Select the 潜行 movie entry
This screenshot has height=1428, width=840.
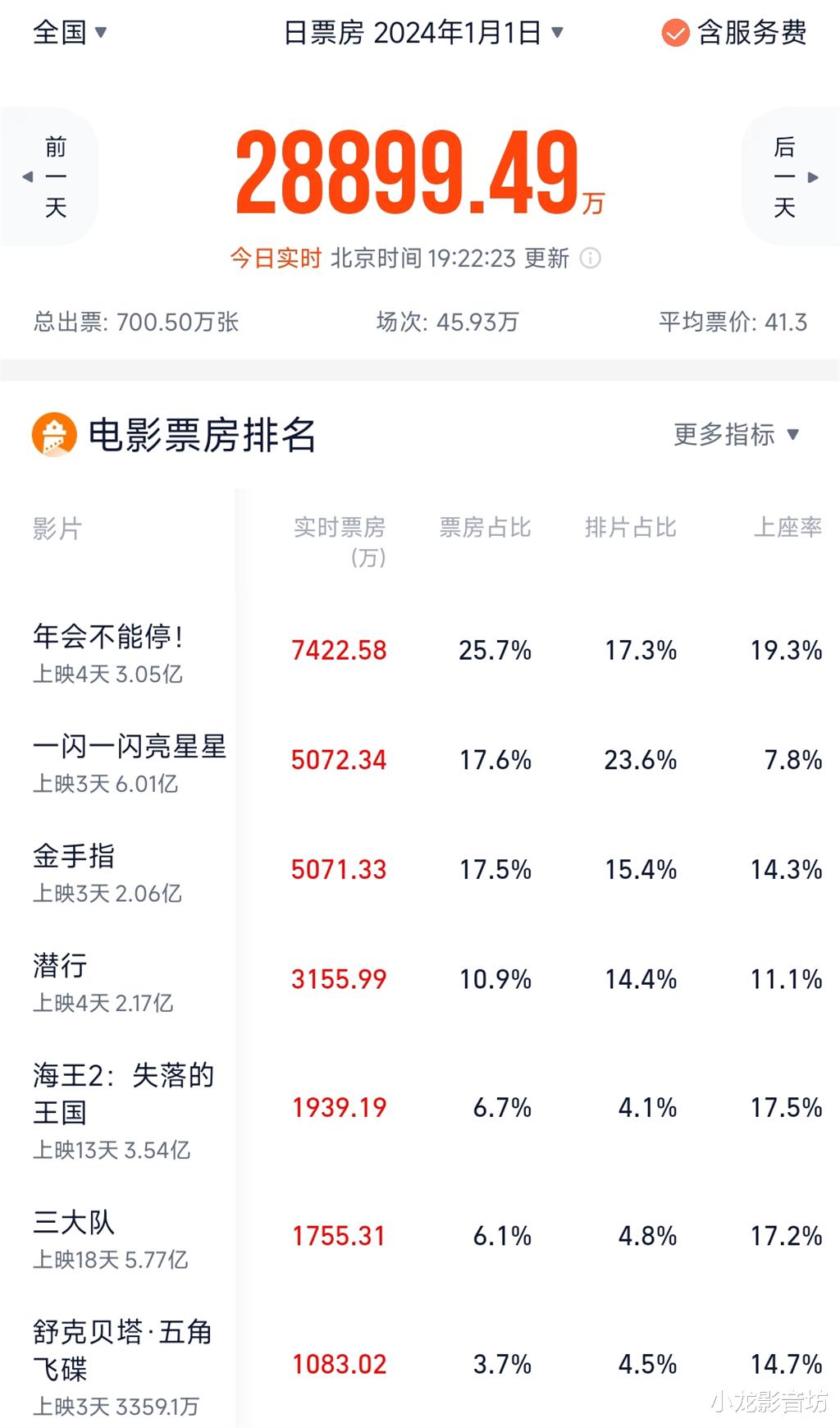[62, 967]
